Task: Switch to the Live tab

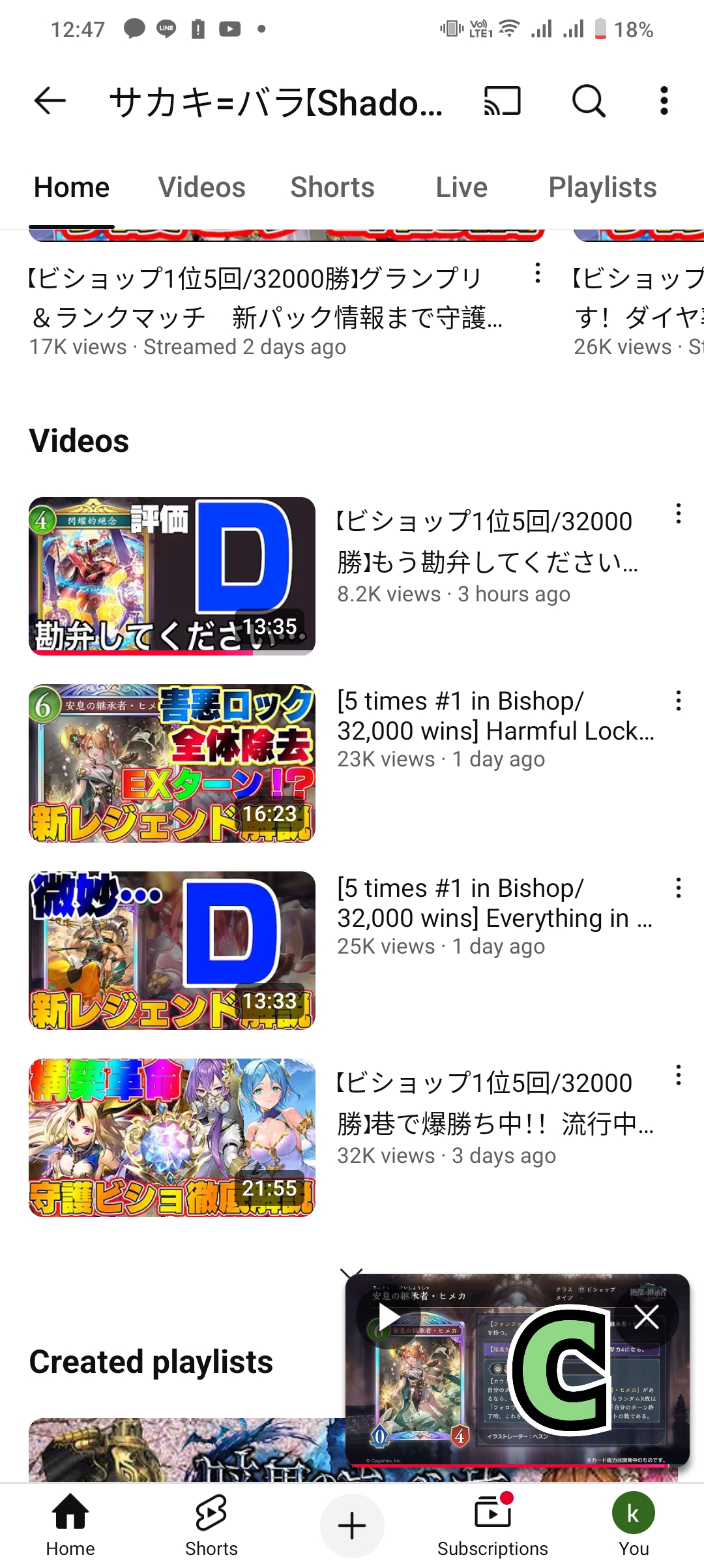Action: (x=462, y=188)
